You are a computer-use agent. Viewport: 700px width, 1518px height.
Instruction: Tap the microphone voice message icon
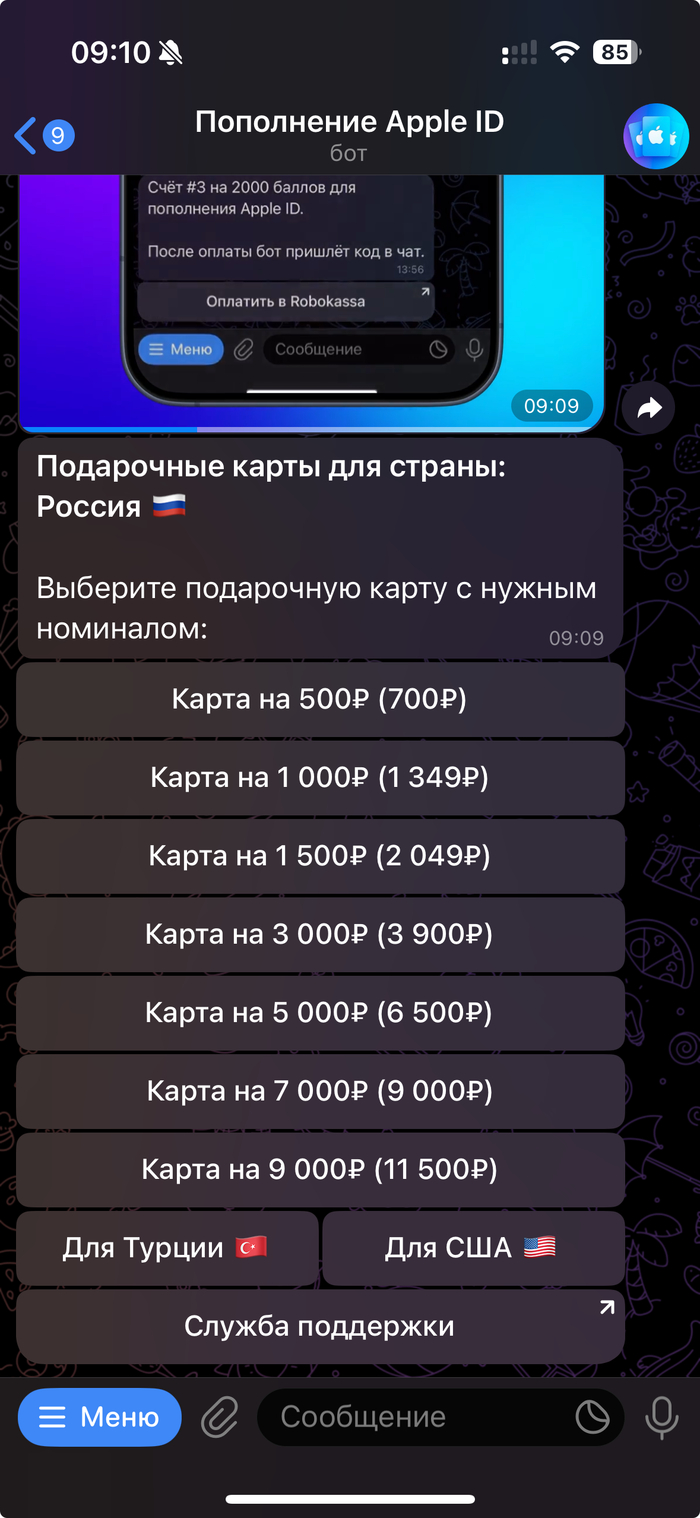click(661, 1417)
